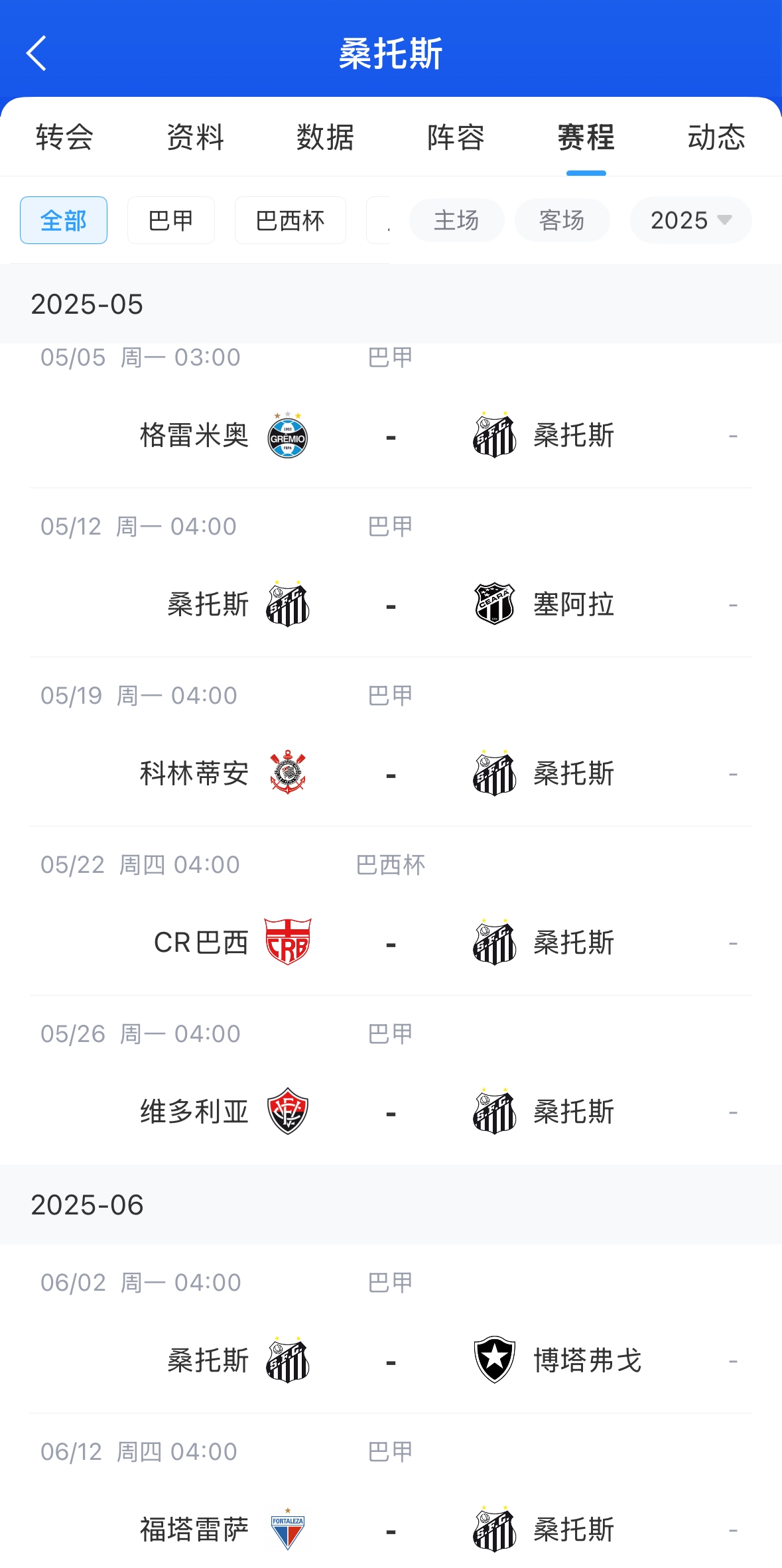
Task: Open the 动态 tab
Action: click(716, 137)
